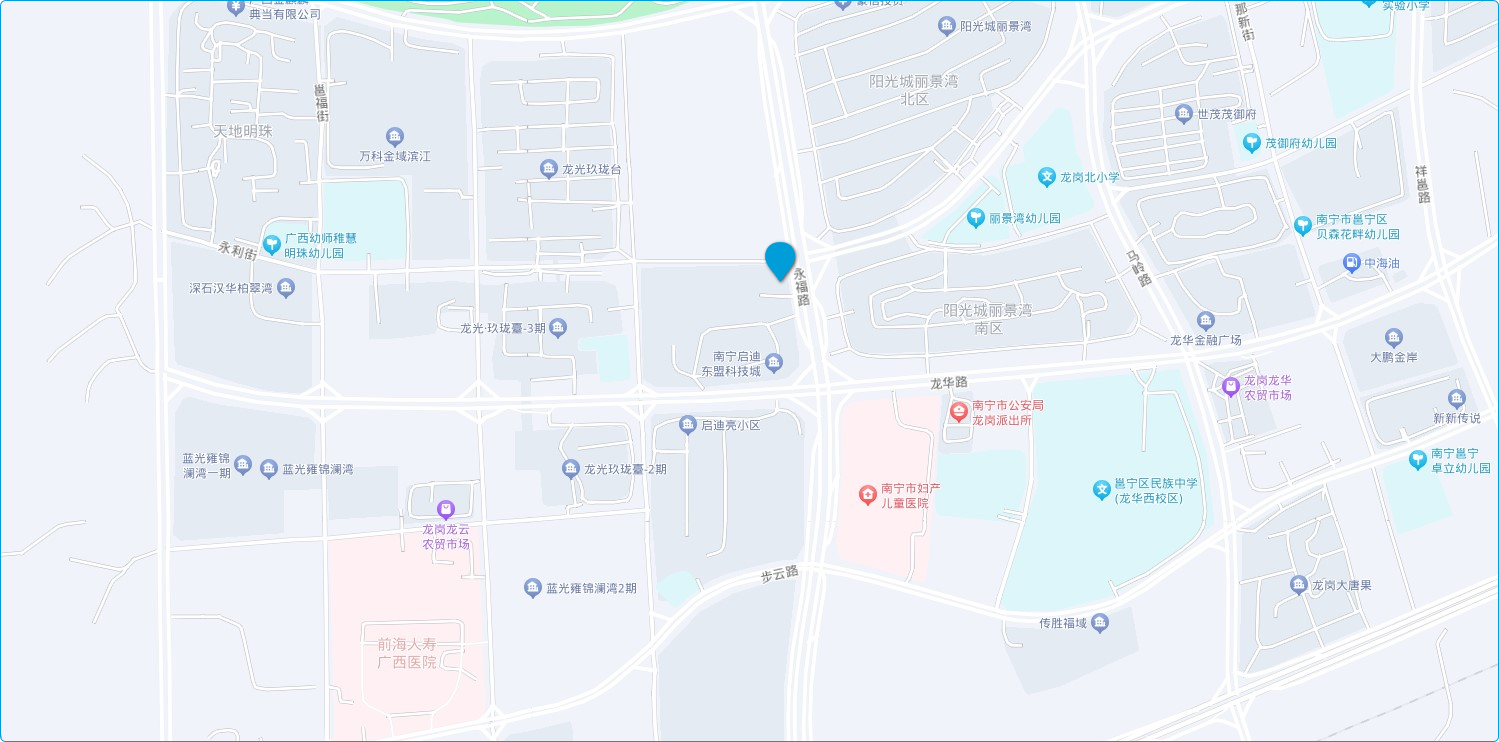Tap the blue location pin on 永福路
Screen dimensions: 1499x742
(780, 260)
